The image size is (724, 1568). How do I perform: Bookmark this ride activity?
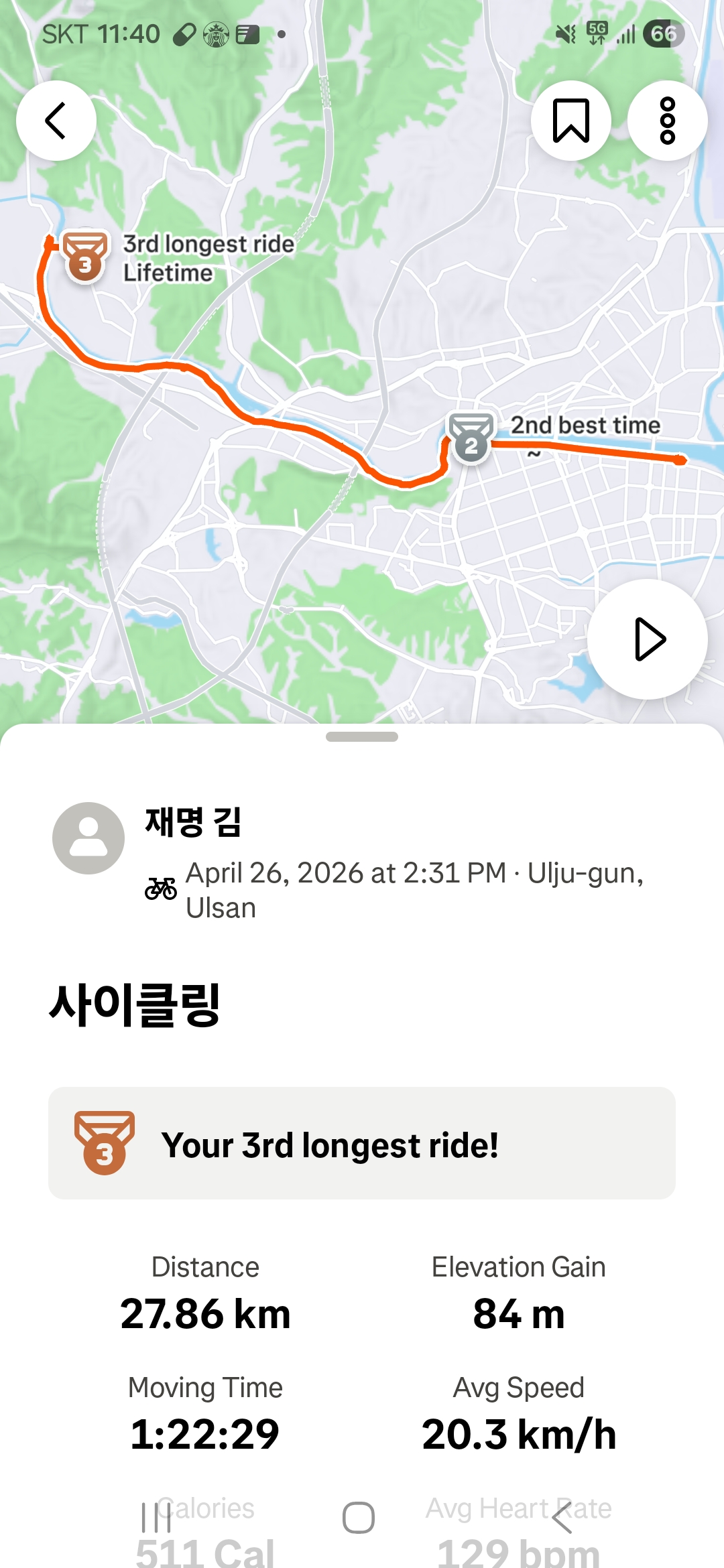[571, 121]
